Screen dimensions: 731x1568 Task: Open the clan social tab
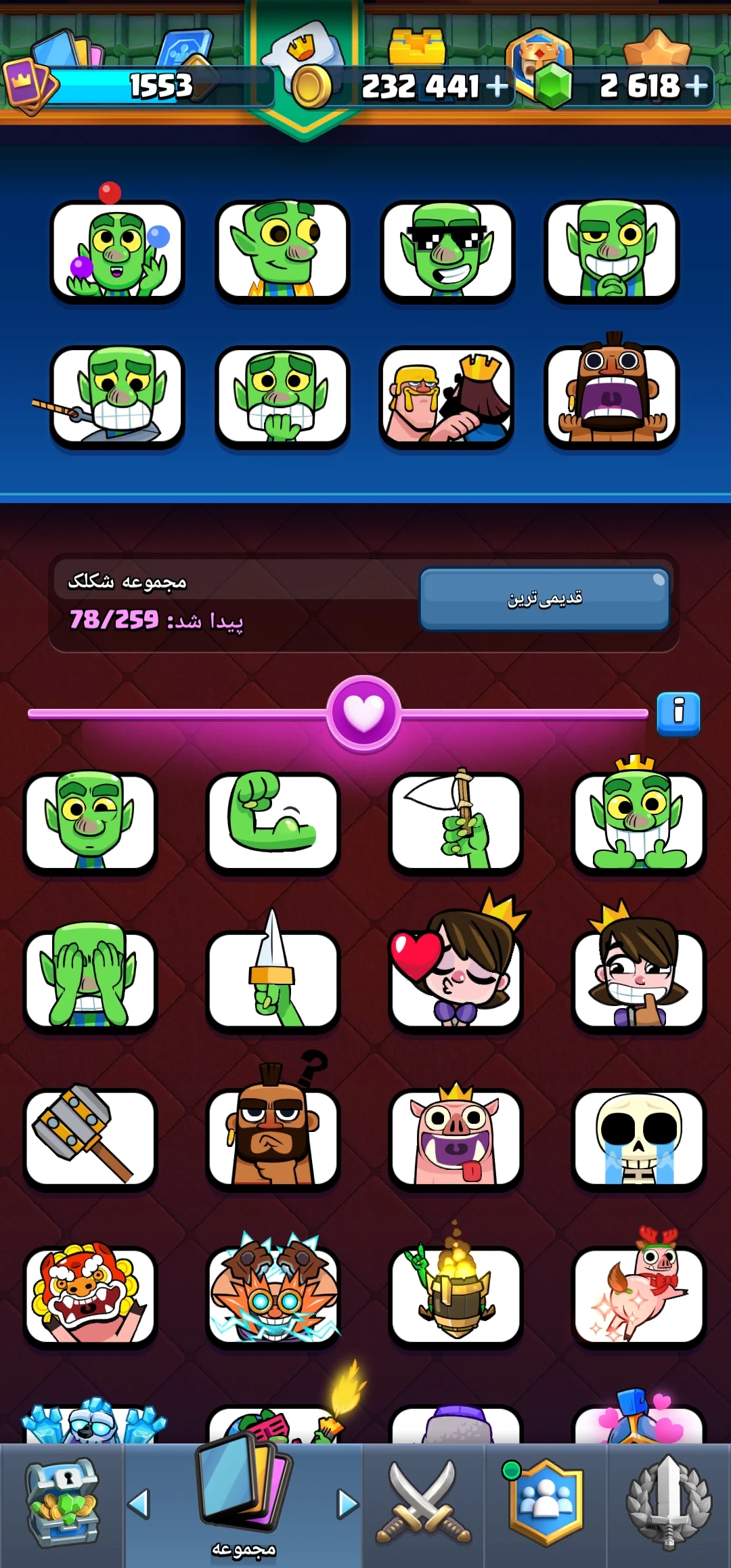pos(546,1504)
